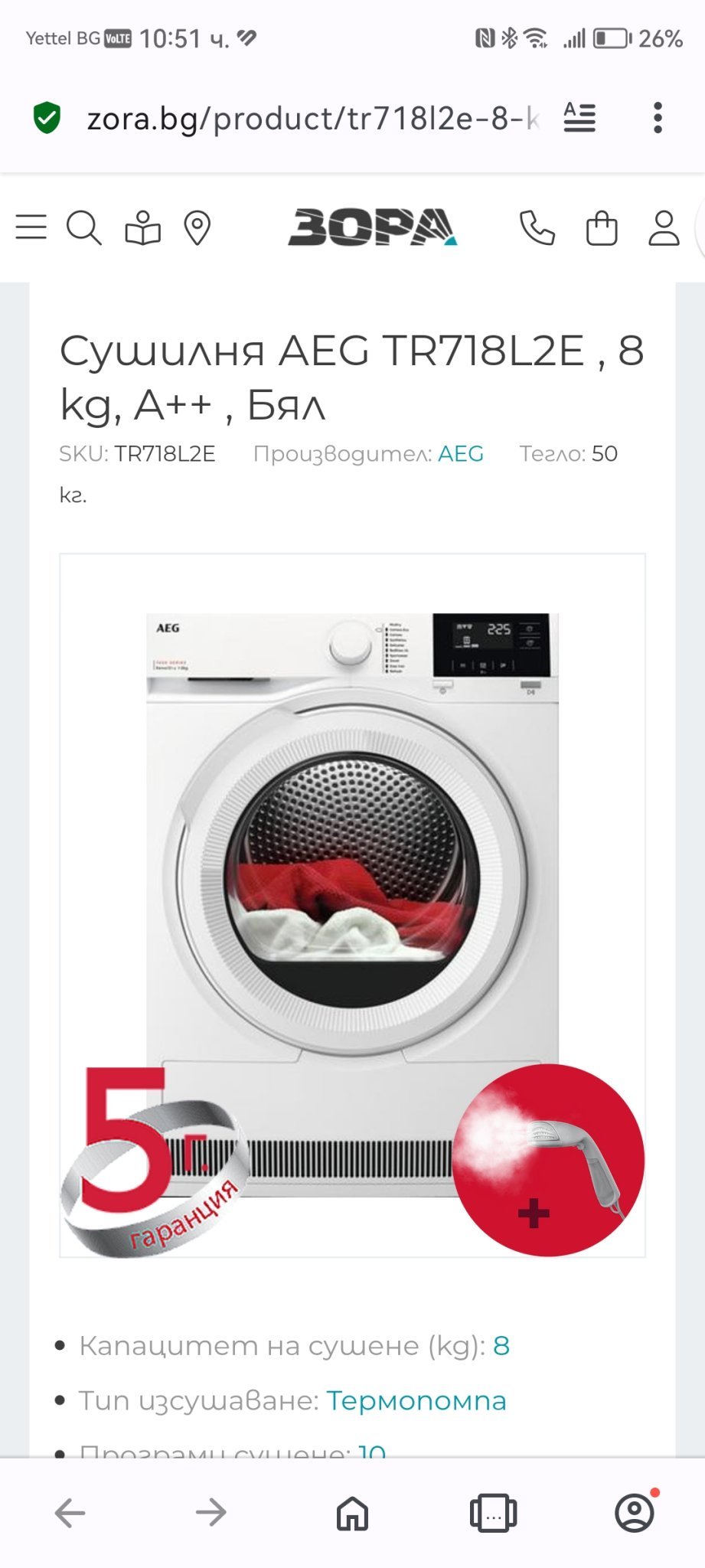Viewport: 705px width, 1568px height.
Task: Open the browser three-dot menu
Action: point(658,118)
